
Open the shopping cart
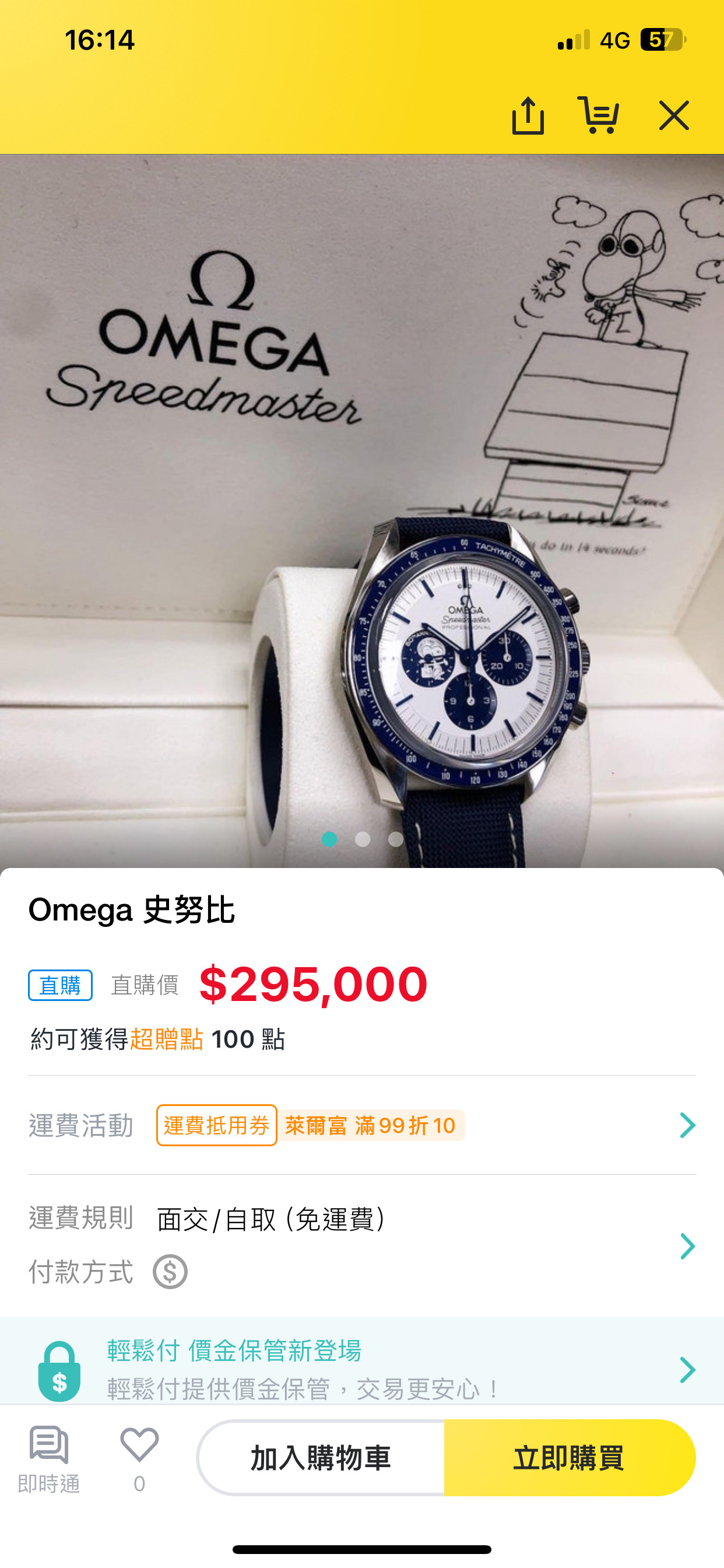[598, 115]
